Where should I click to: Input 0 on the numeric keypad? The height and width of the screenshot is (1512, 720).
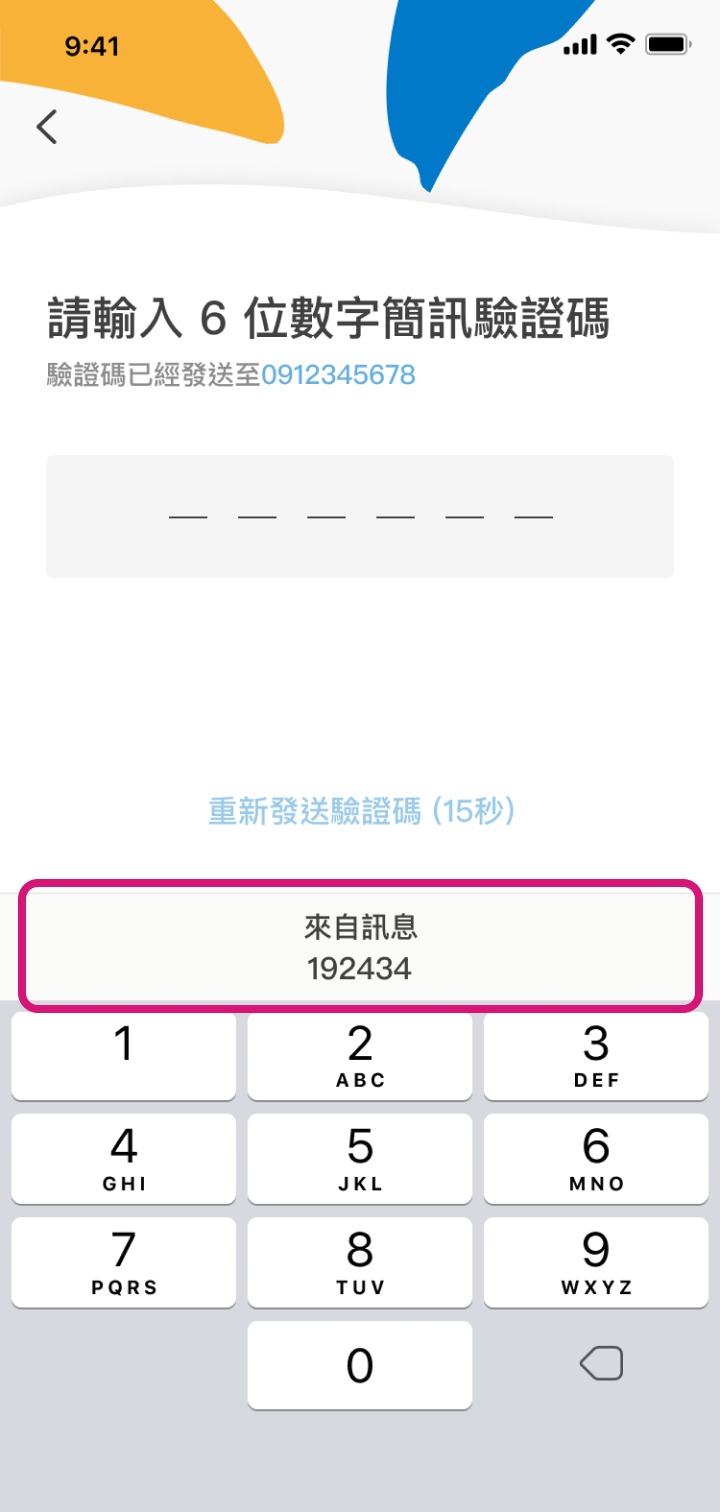click(360, 1365)
